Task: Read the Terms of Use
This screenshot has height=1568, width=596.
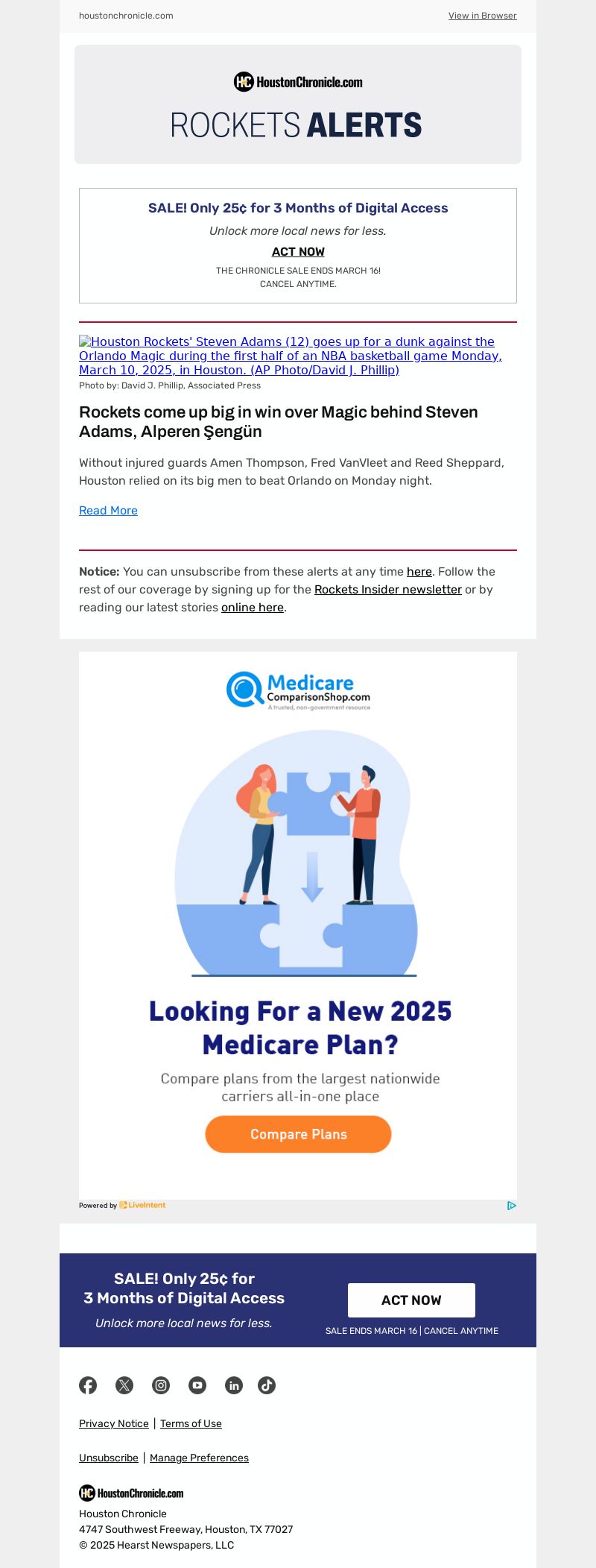Action: pos(191,1423)
